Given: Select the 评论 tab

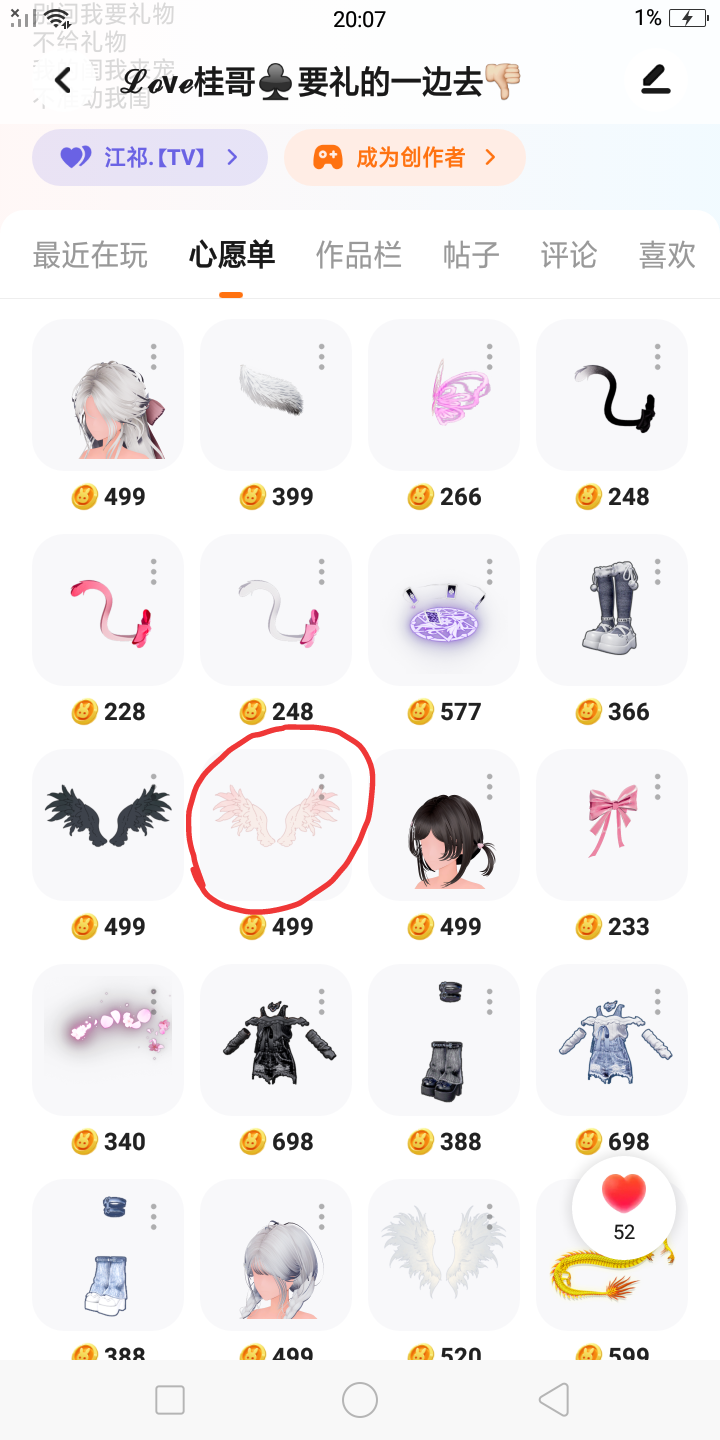Looking at the screenshot, I should point(569,255).
